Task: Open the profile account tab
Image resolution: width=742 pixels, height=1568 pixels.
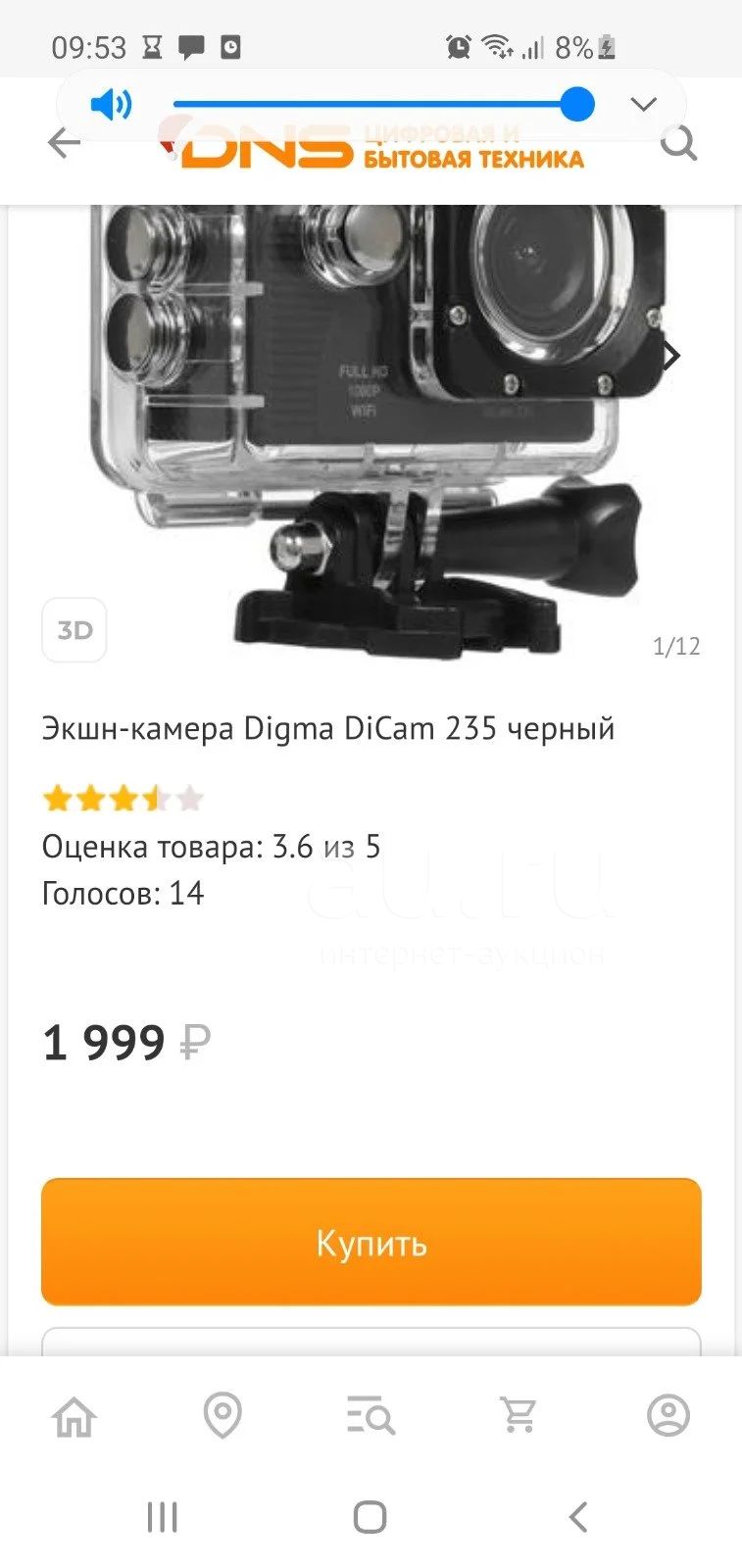Action: pyautogui.click(x=668, y=1416)
